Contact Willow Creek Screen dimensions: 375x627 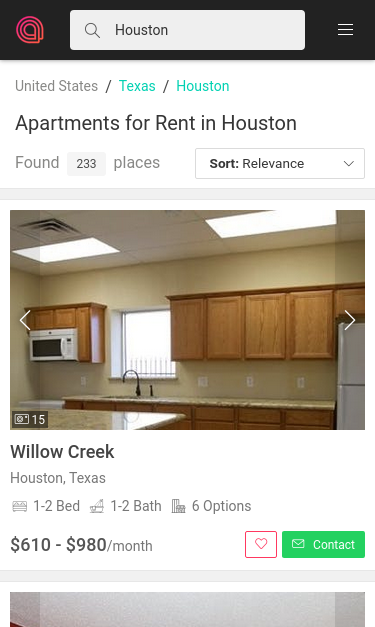323,544
